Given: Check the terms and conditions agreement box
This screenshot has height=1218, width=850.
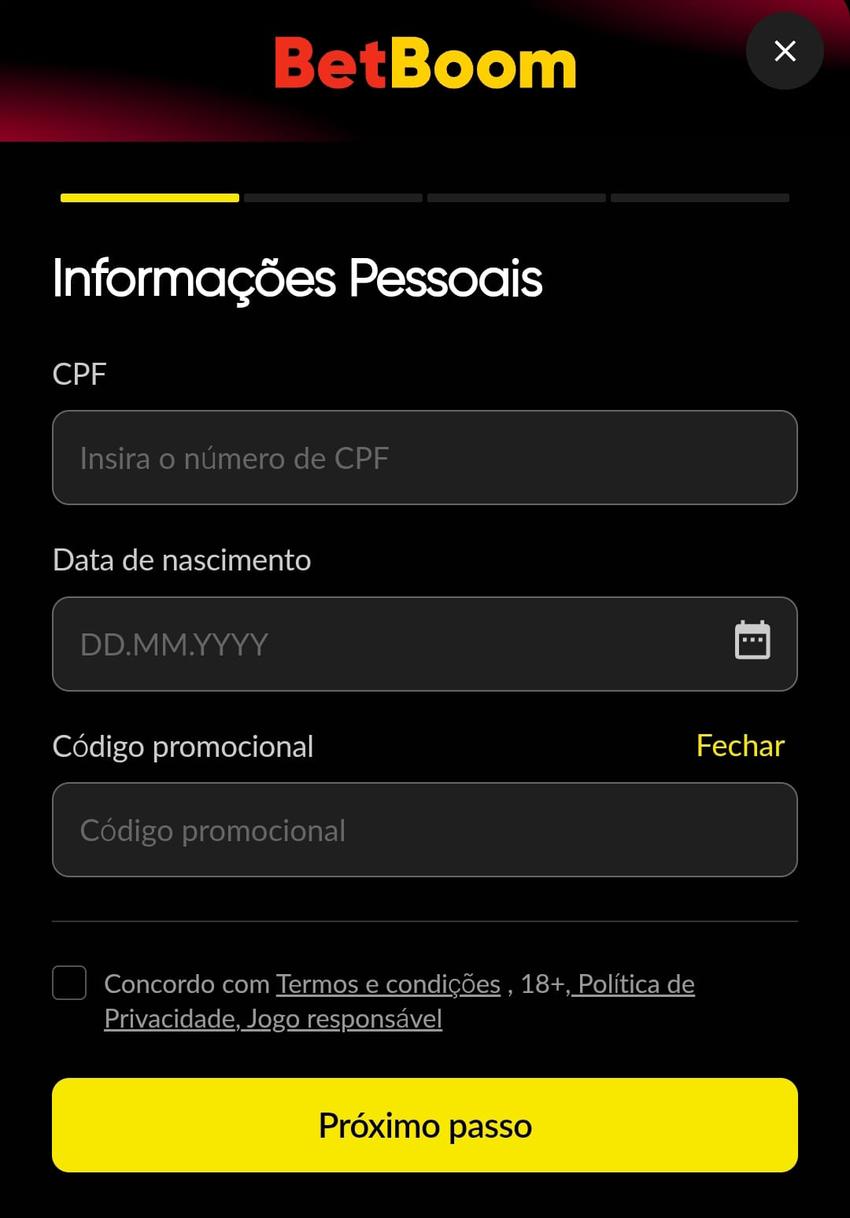Looking at the screenshot, I should (x=69, y=983).
